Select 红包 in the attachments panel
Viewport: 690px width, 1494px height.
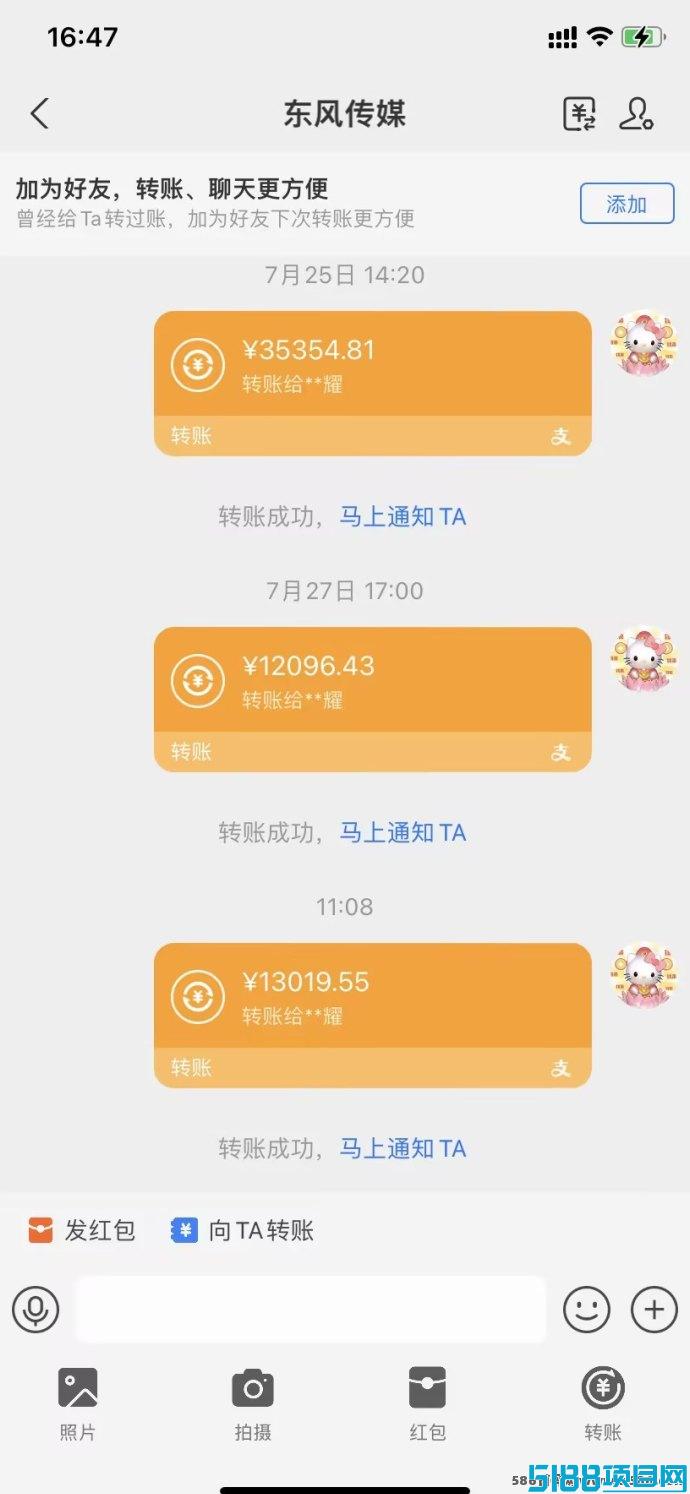click(428, 1402)
